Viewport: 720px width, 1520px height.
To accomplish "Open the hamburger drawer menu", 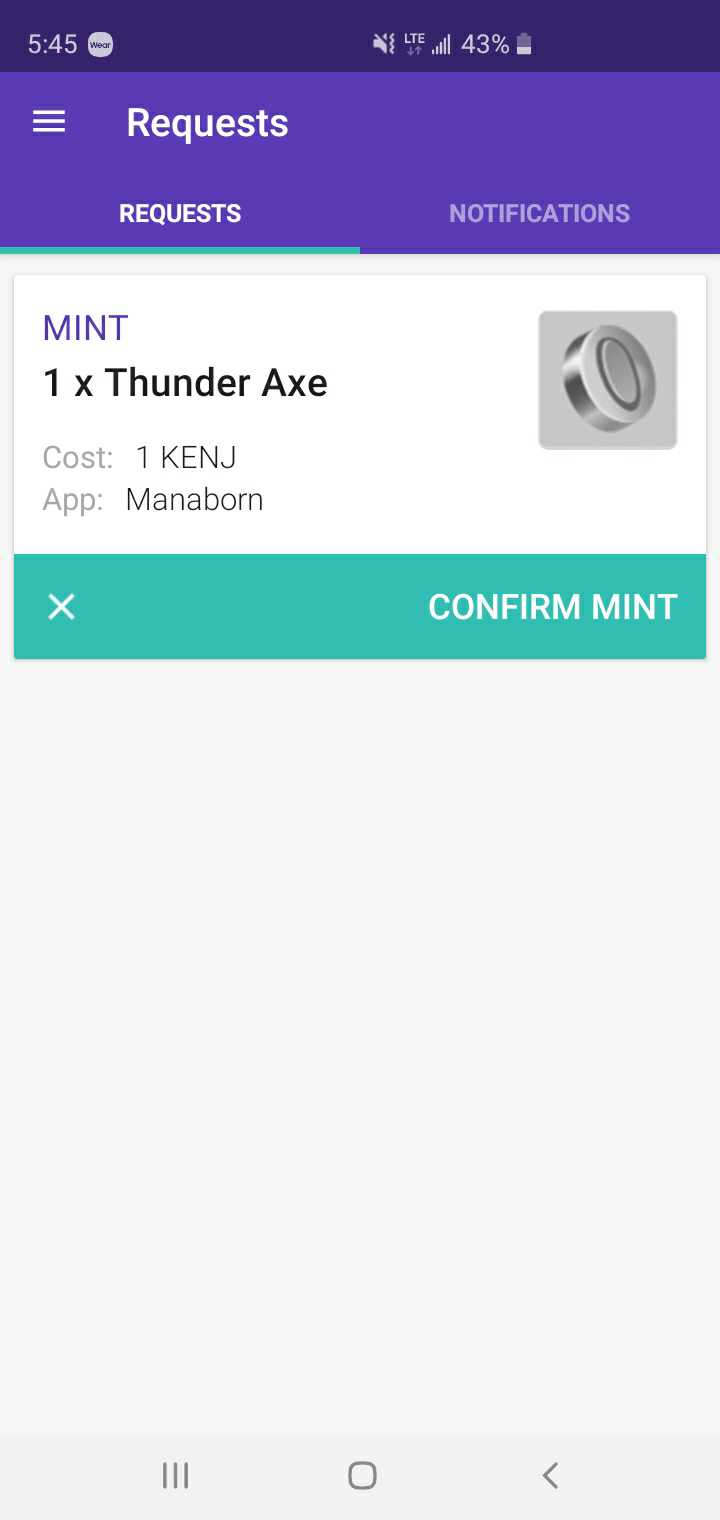I will [x=49, y=122].
